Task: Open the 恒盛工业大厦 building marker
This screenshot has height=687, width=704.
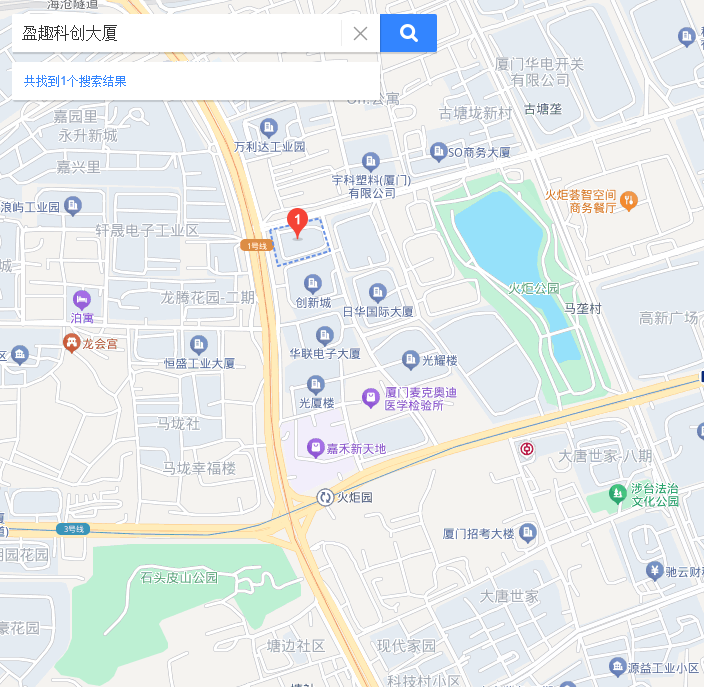Action: click(x=199, y=345)
